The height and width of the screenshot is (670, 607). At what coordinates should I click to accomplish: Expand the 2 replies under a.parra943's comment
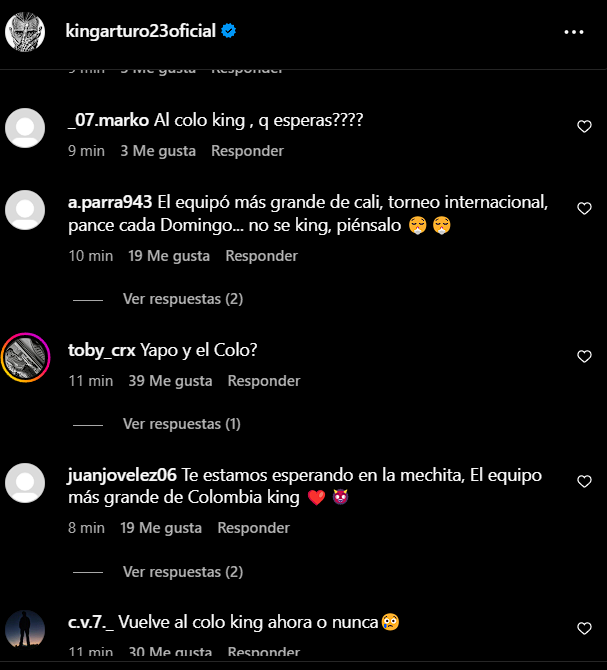182,299
